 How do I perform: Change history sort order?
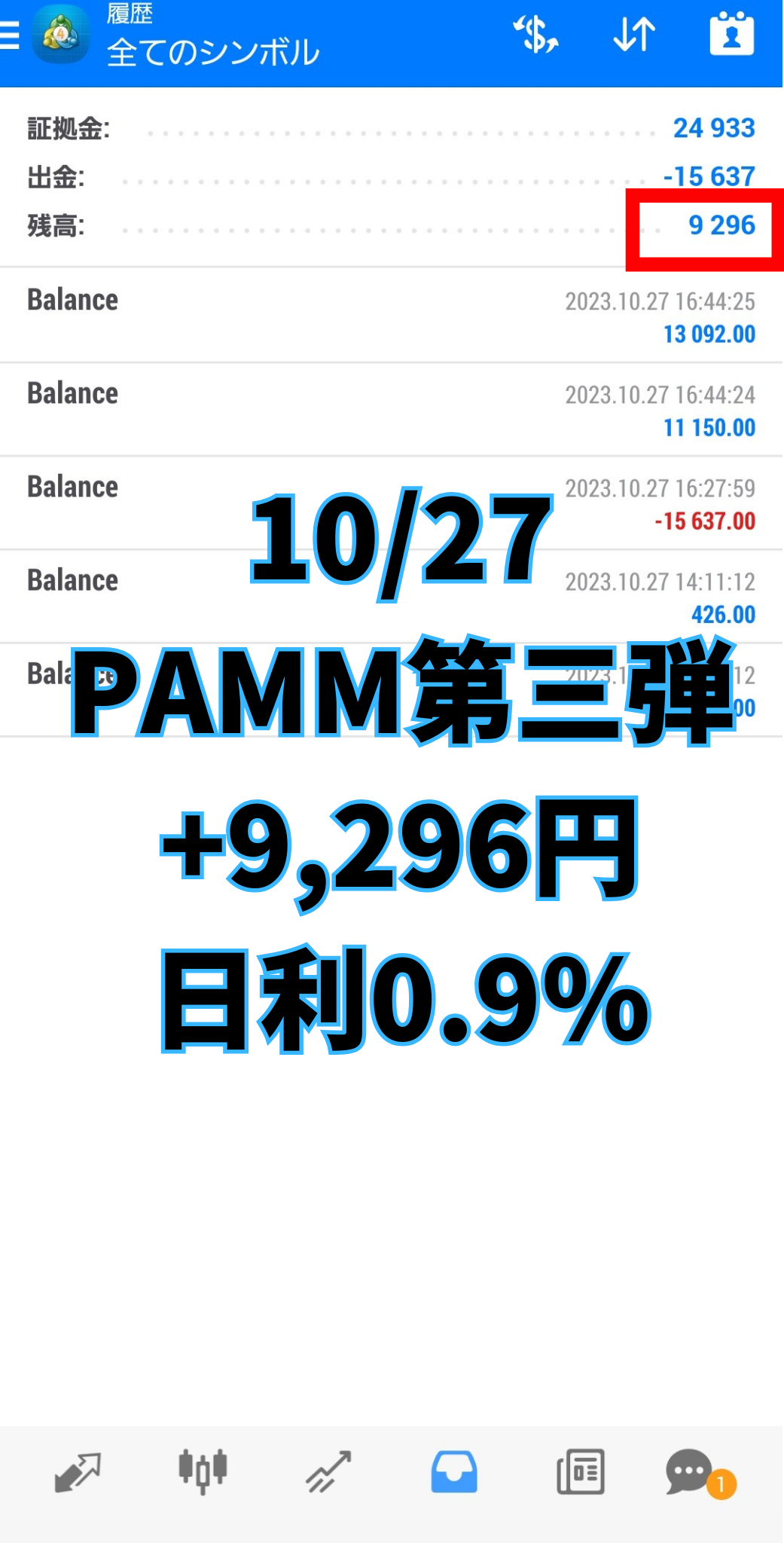pos(634,35)
